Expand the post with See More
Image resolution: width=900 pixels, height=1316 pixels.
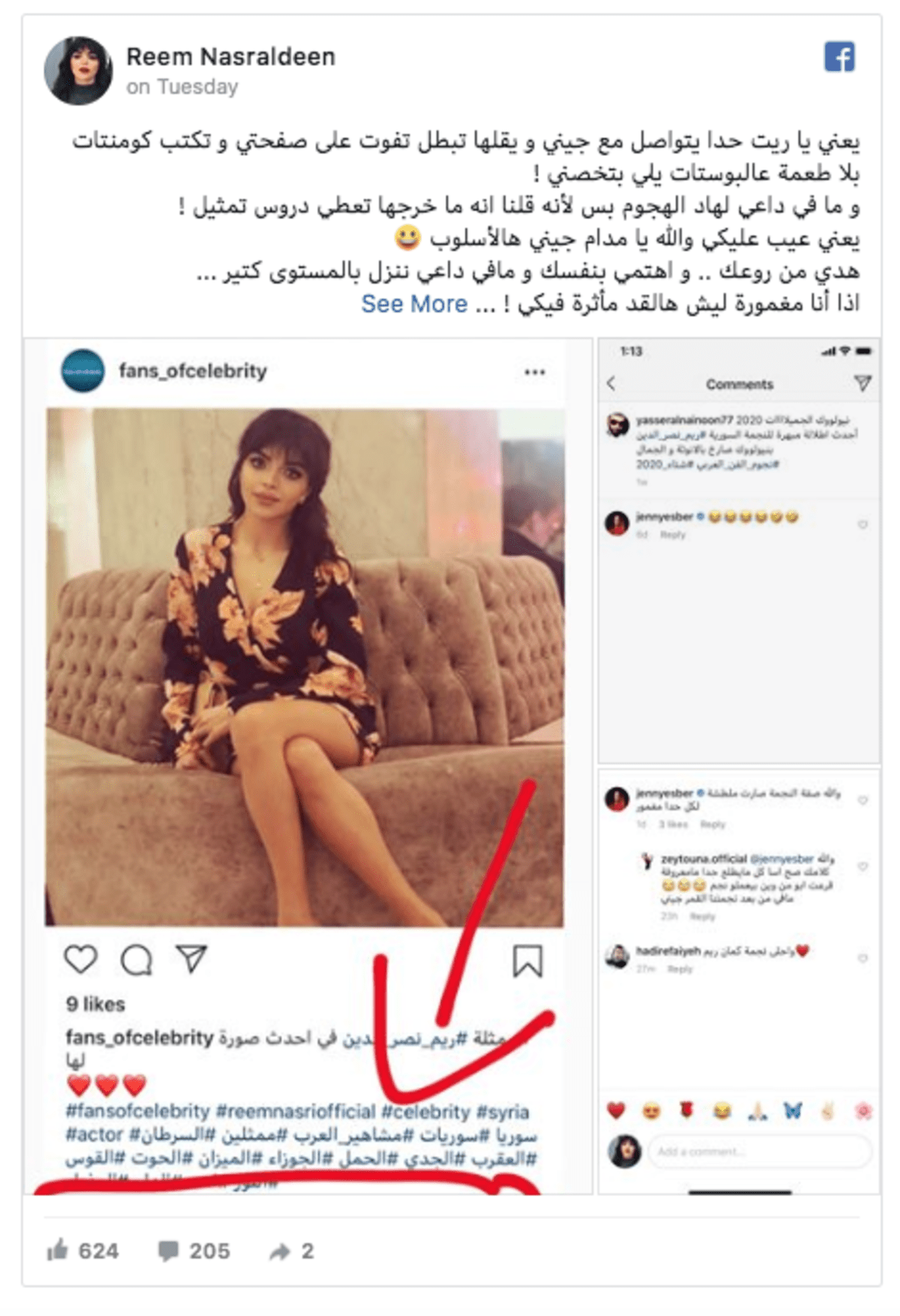click(414, 304)
